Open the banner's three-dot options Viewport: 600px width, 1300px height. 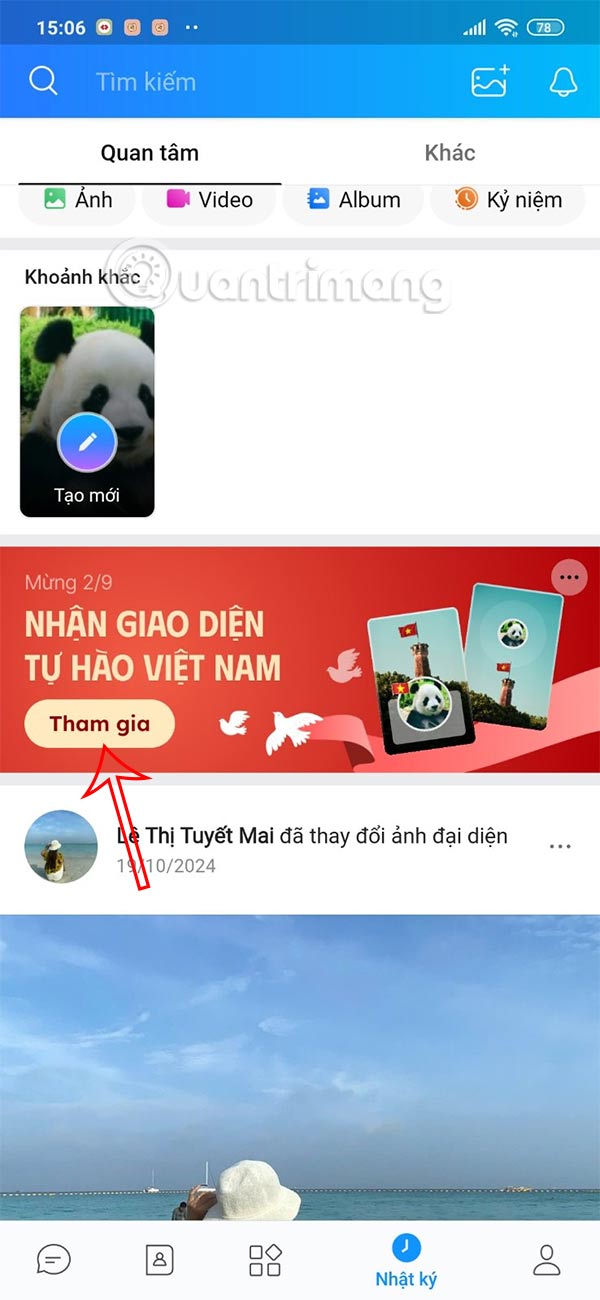[570, 578]
